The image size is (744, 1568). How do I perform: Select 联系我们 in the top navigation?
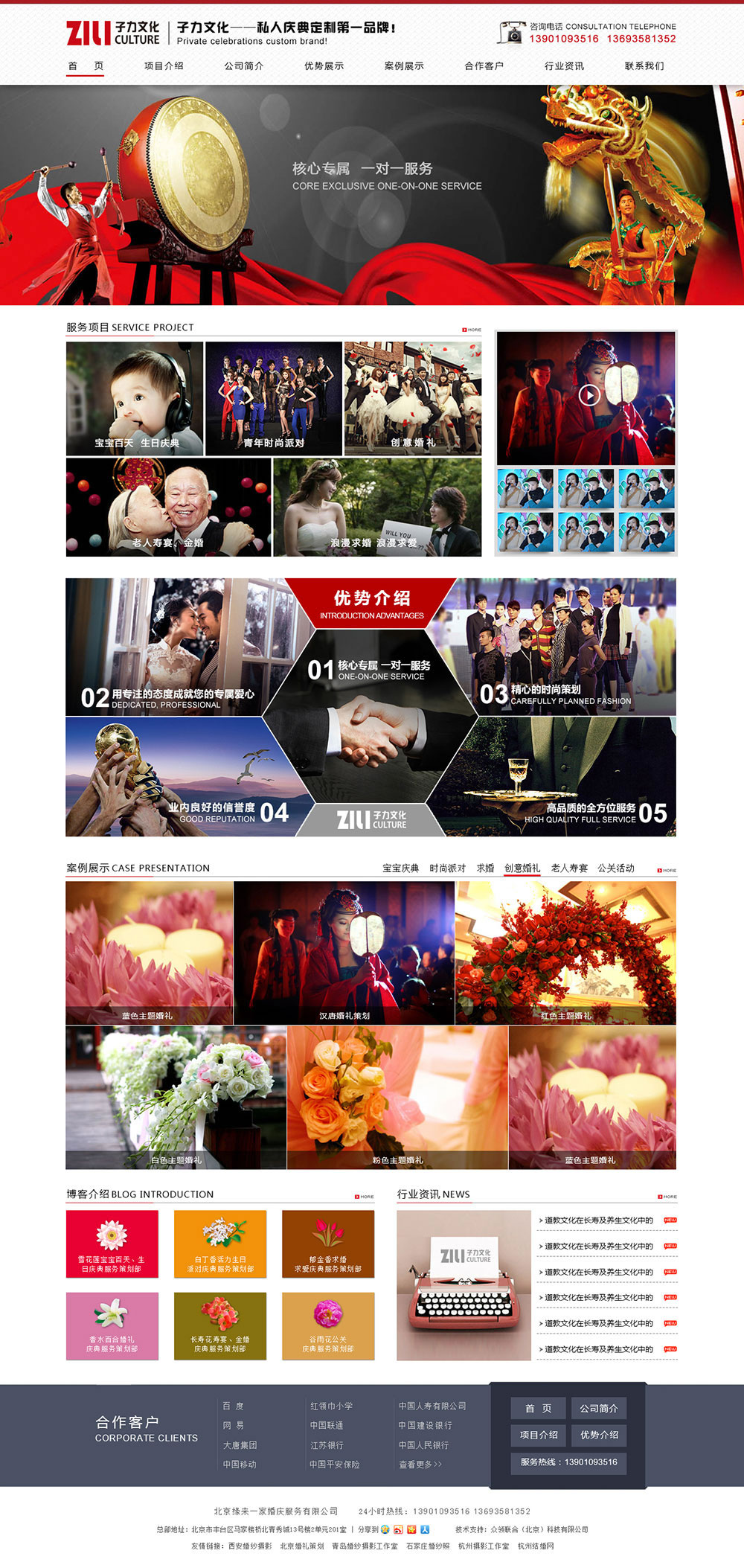644,66
